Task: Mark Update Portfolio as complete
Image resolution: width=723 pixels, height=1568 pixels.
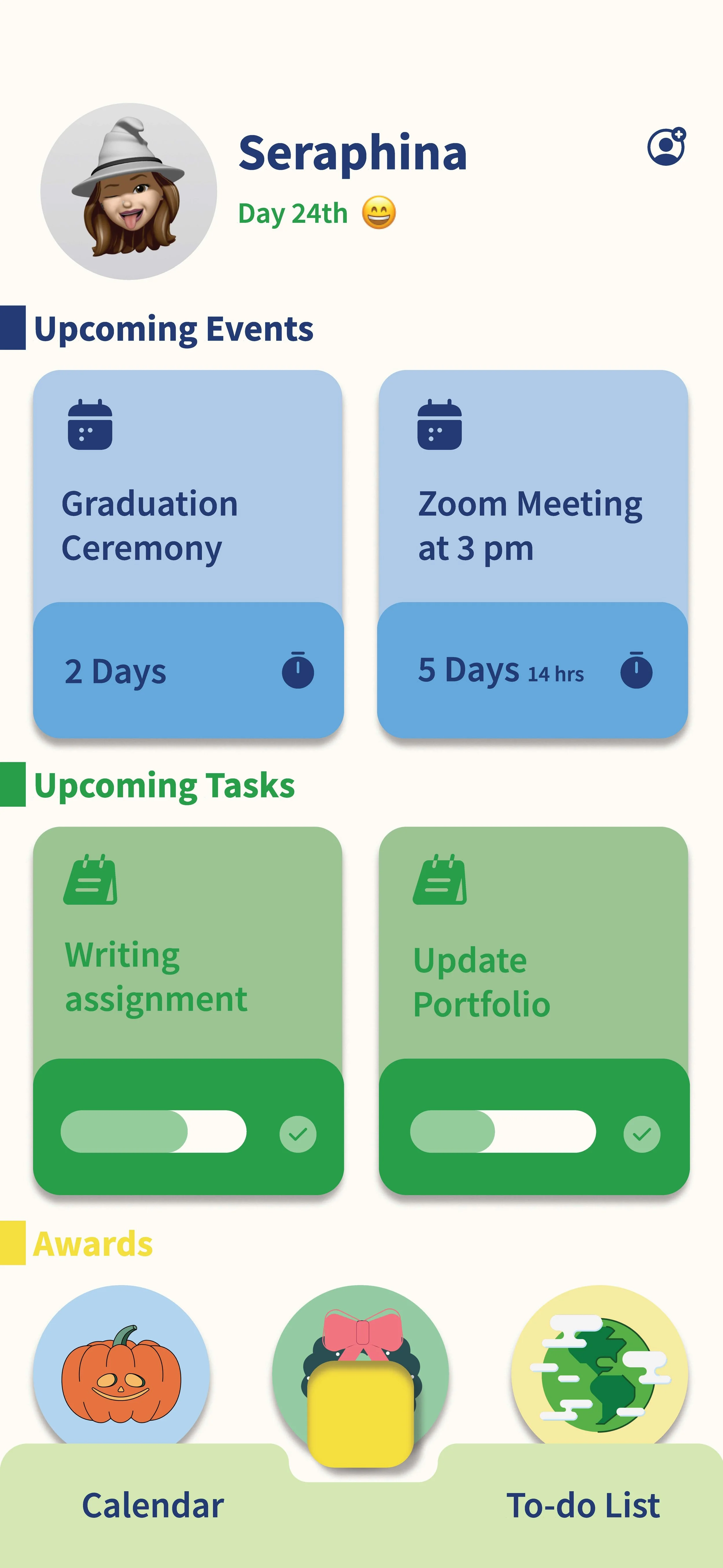Action: pos(641,1134)
